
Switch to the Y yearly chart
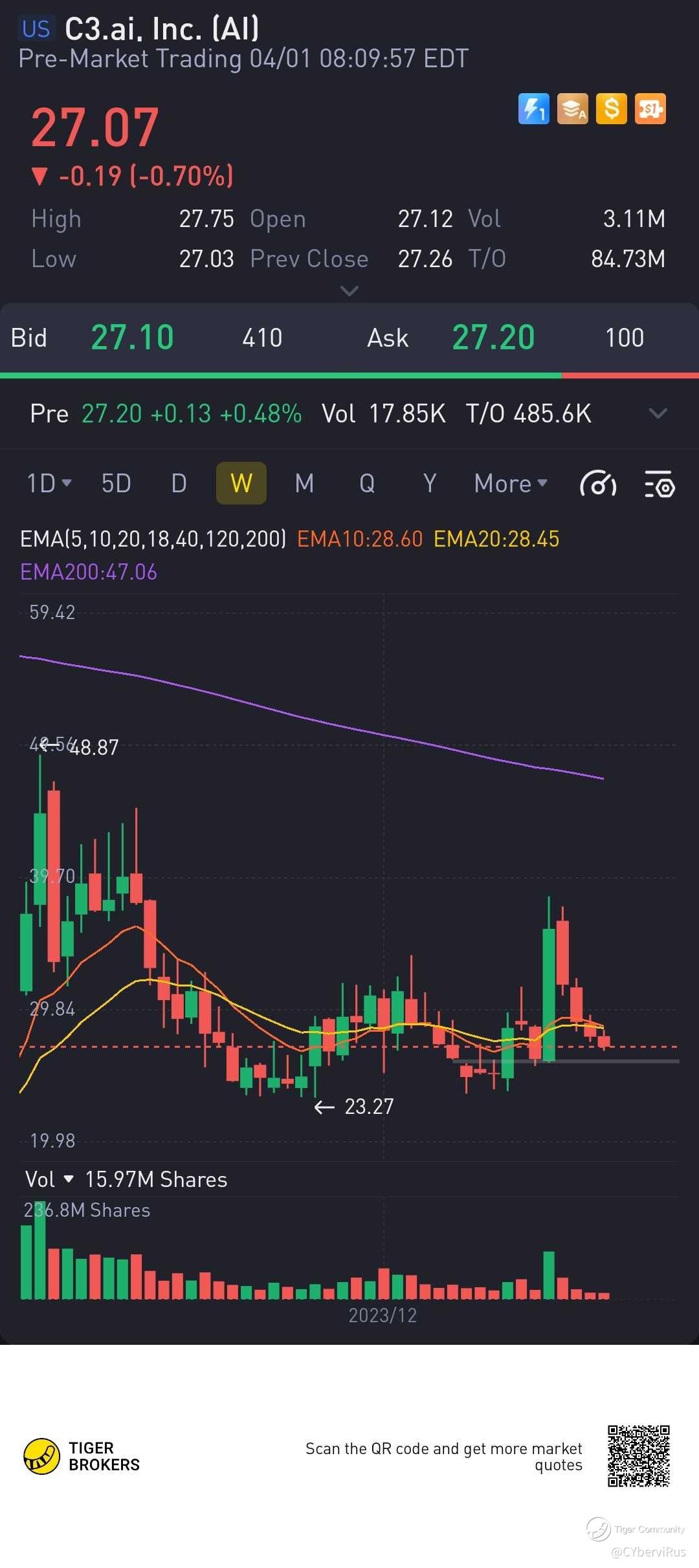430,483
